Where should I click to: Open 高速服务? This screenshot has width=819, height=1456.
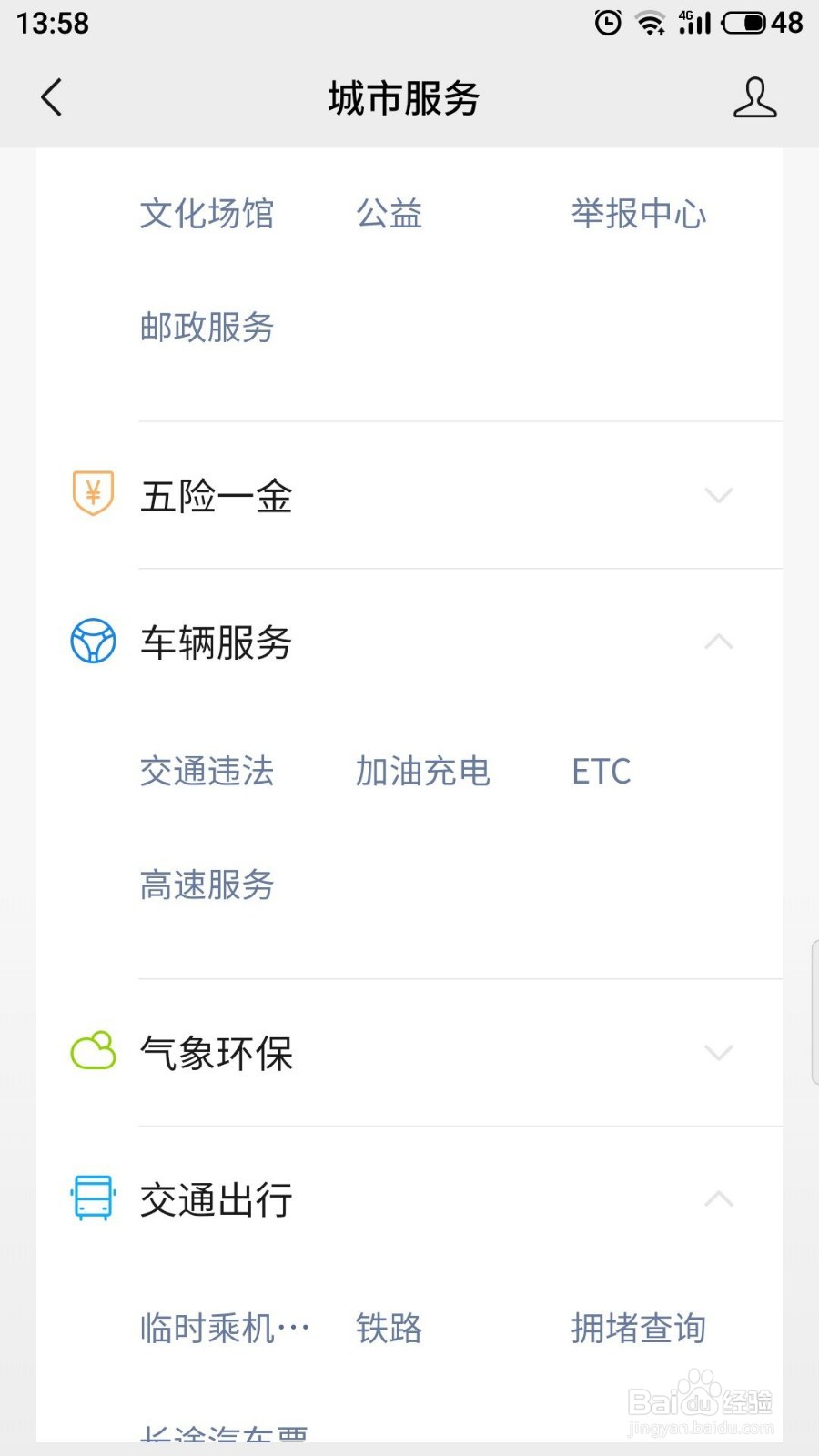(x=207, y=885)
